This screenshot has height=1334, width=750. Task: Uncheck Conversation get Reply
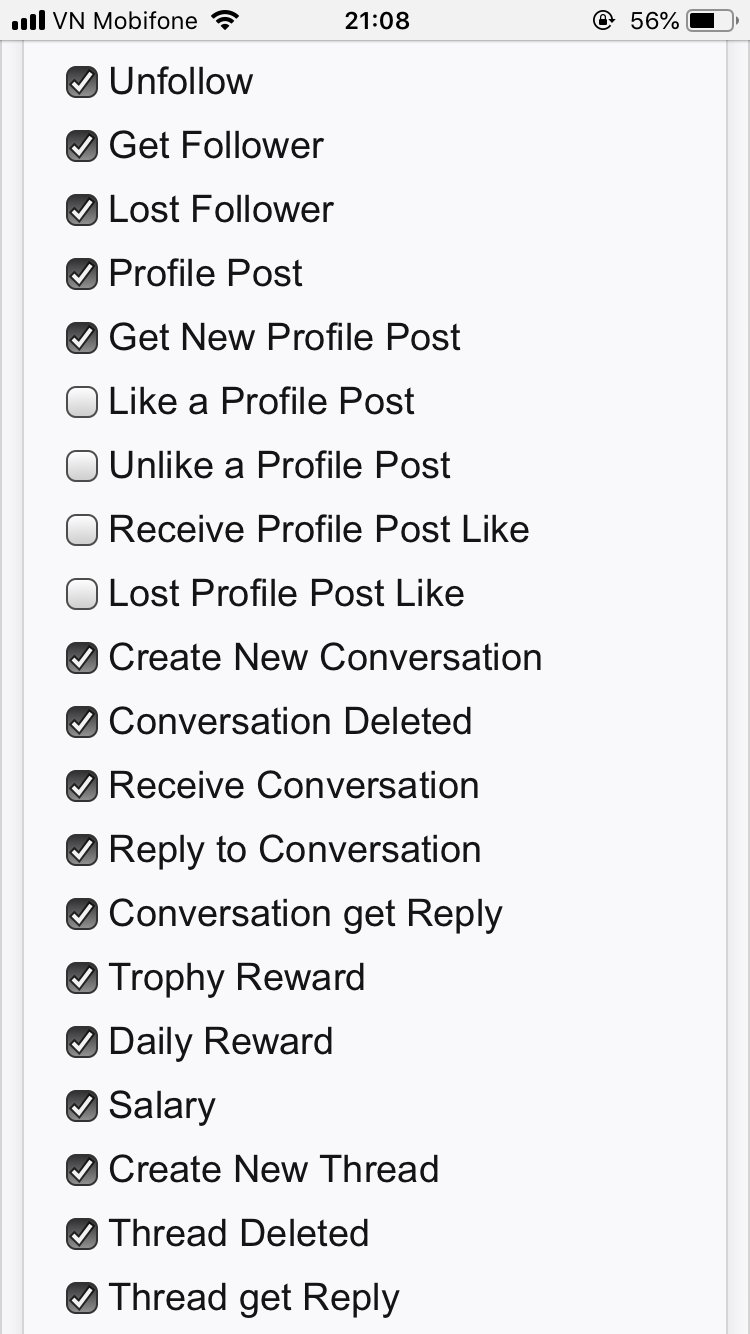82,914
